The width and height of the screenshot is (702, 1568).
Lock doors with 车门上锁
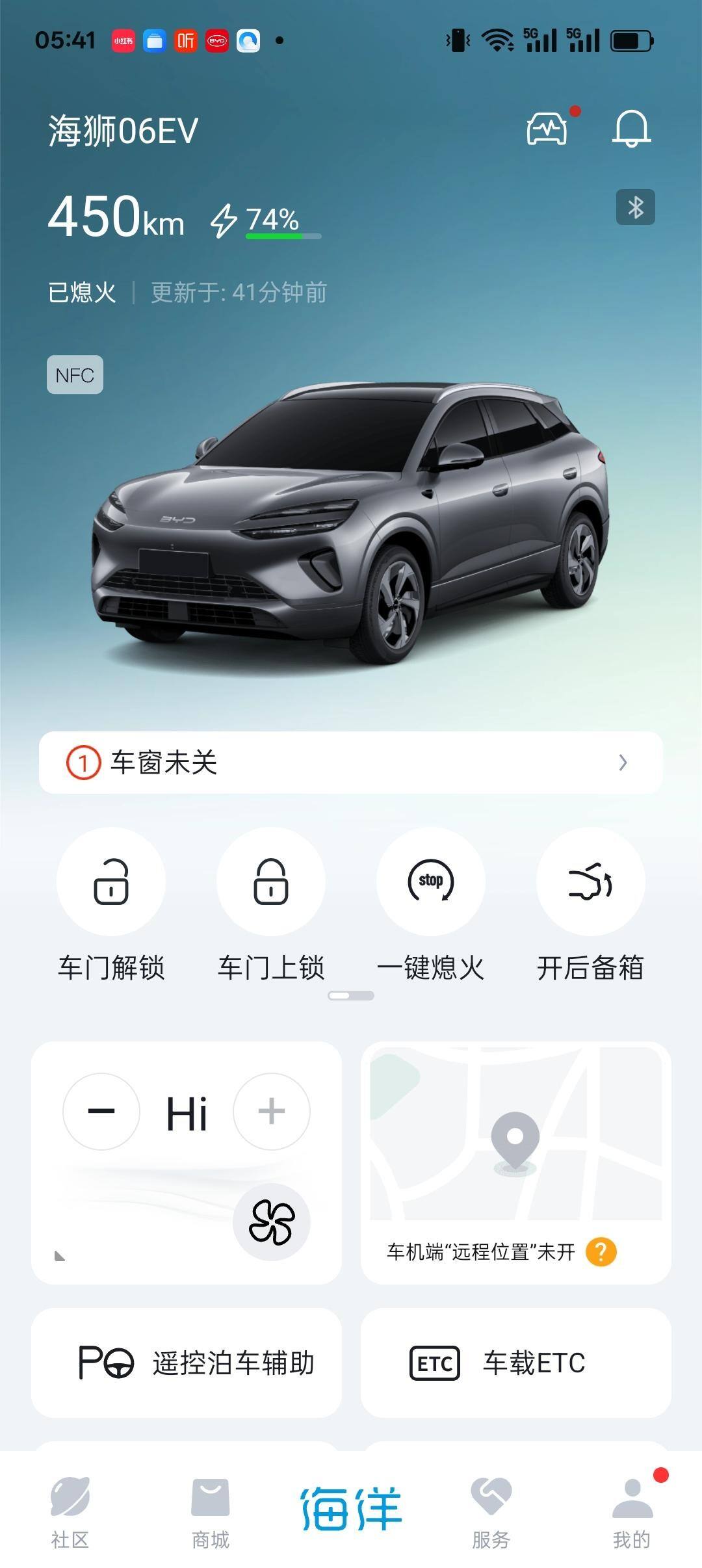[x=271, y=882]
